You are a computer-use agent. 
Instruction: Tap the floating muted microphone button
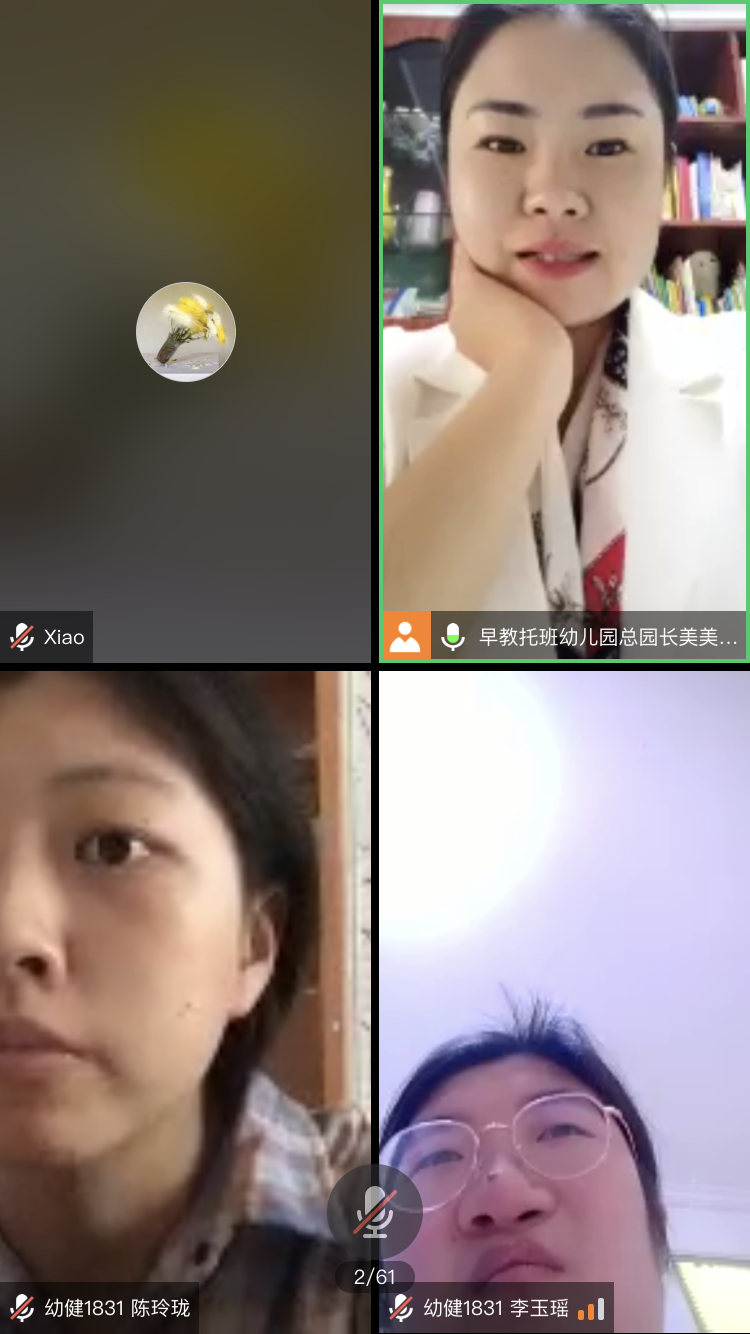374,1211
